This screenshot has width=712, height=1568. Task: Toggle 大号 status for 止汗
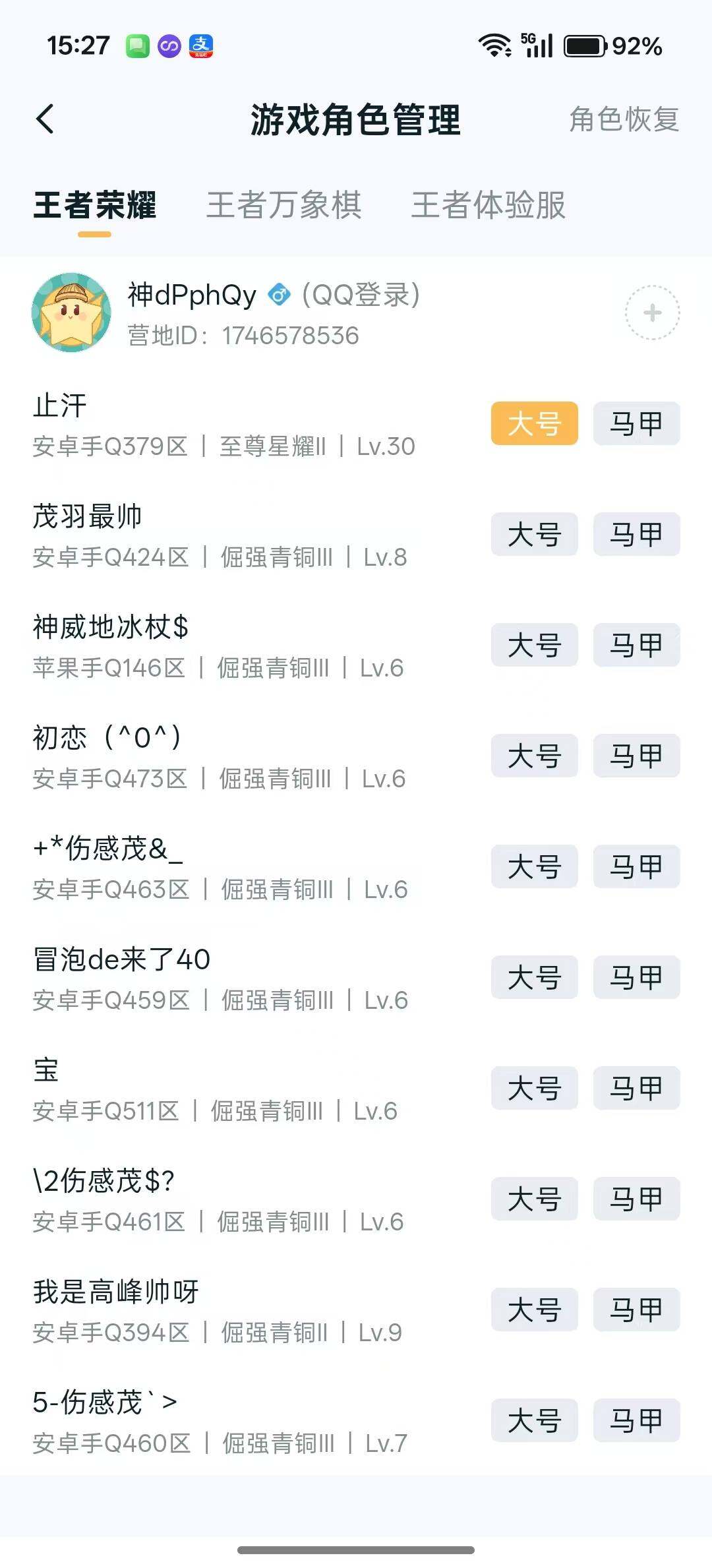click(534, 424)
